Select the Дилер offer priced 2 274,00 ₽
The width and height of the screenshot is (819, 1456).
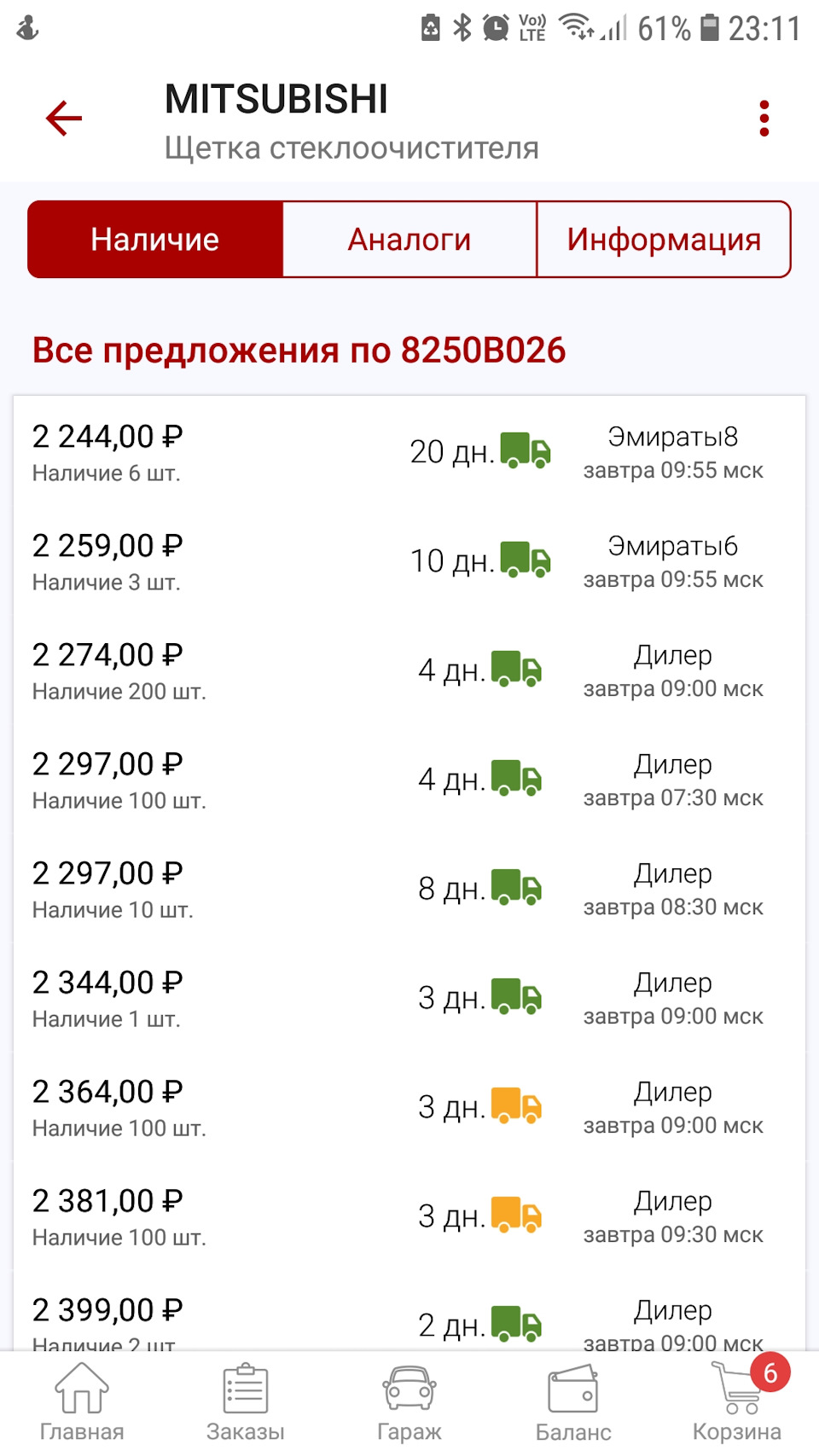pyautogui.click(x=409, y=671)
